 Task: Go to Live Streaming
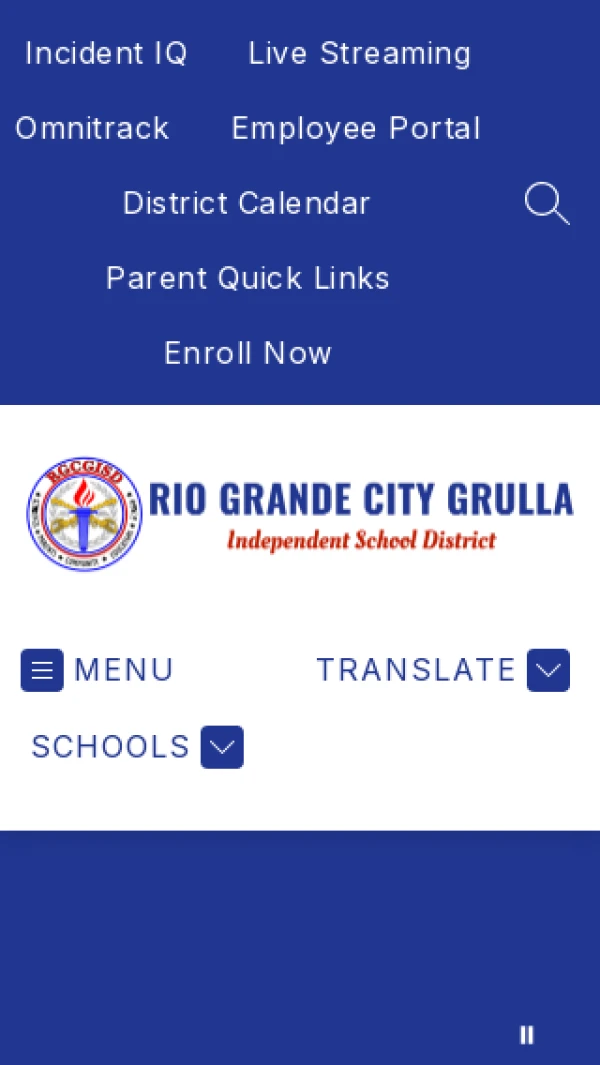tap(359, 53)
